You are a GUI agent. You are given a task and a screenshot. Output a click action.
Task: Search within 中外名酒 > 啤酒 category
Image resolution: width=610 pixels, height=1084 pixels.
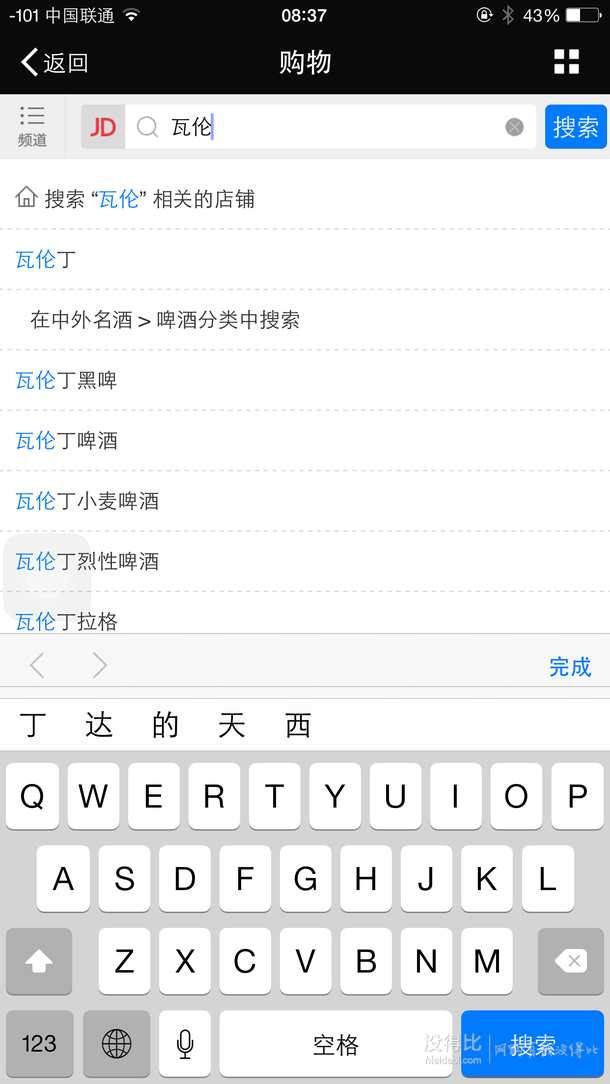pyautogui.click(x=165, y=320)
